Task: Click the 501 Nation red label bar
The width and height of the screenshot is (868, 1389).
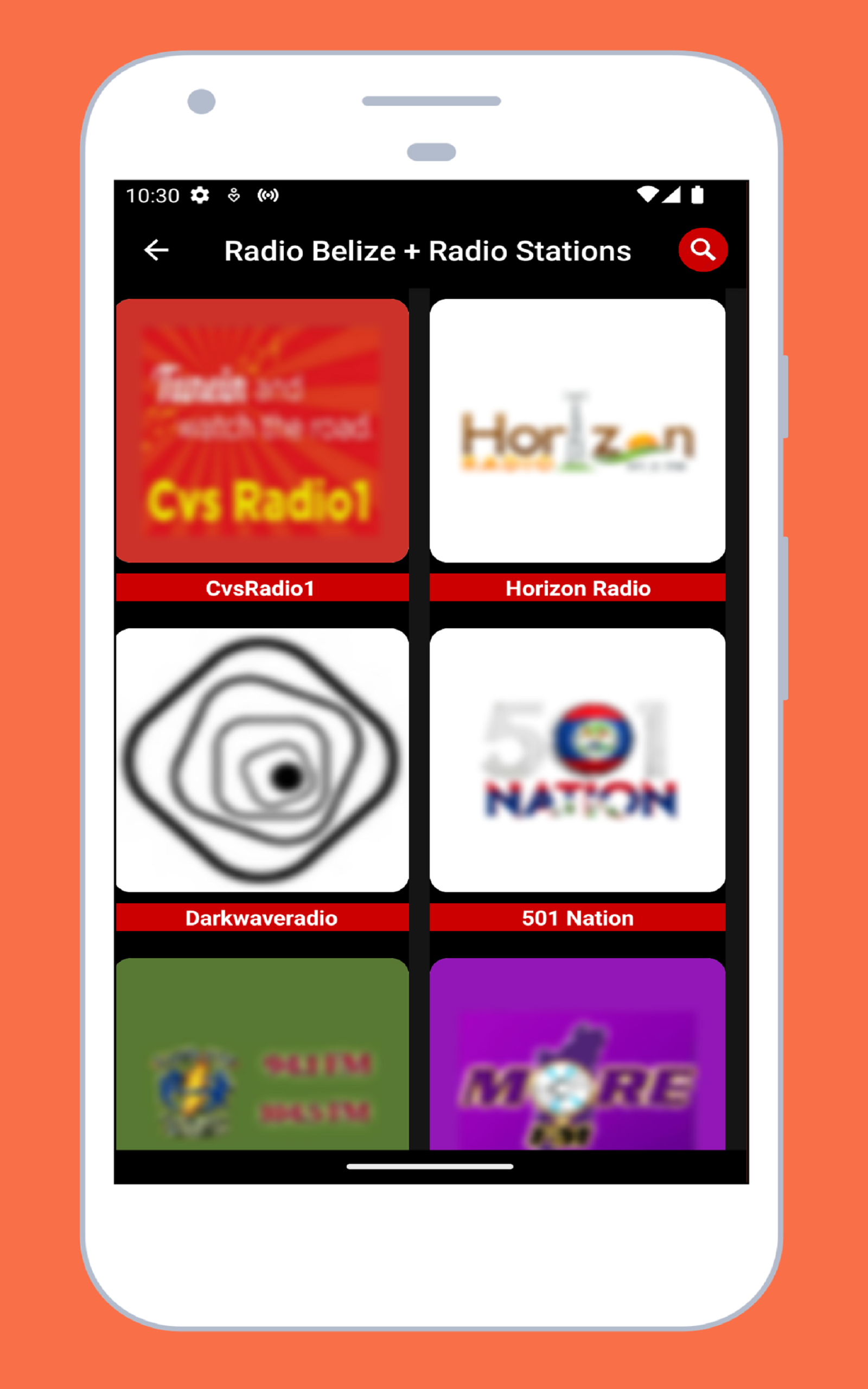Action: [578, 918]
